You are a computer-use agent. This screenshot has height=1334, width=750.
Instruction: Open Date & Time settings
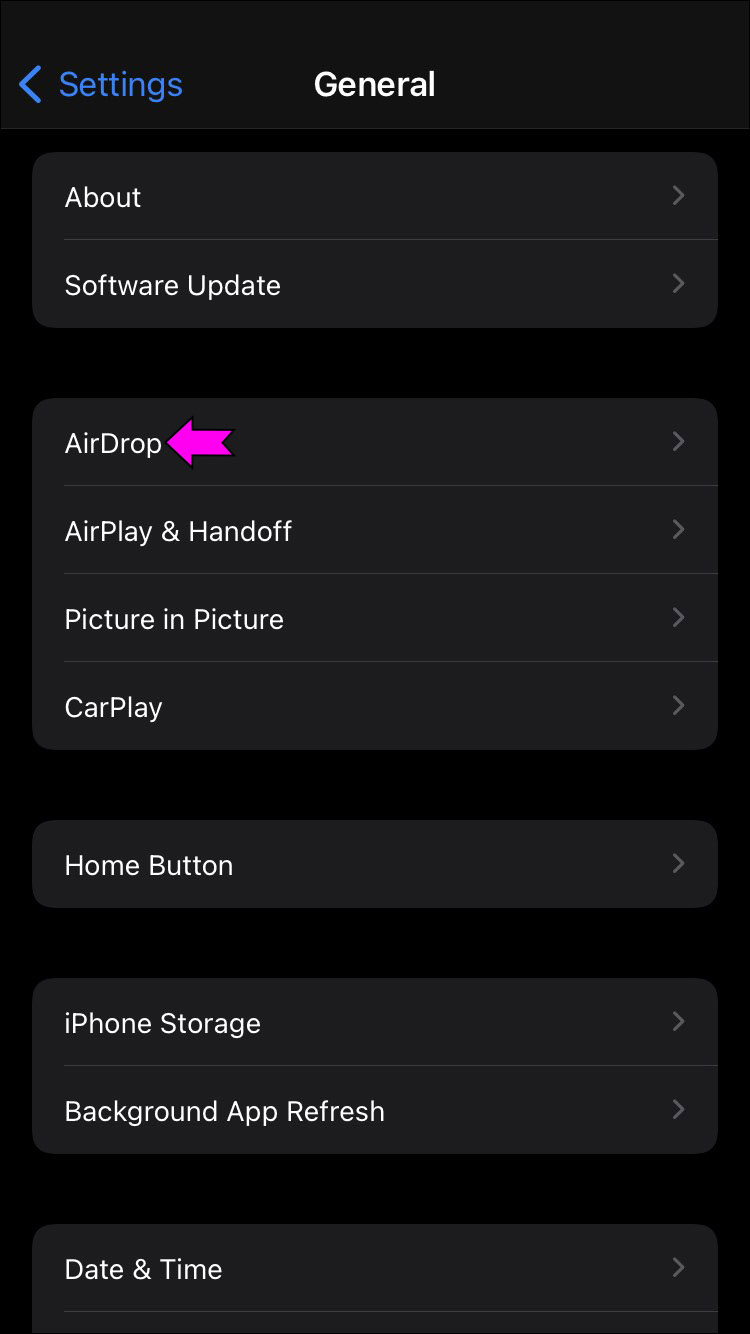375,1268
